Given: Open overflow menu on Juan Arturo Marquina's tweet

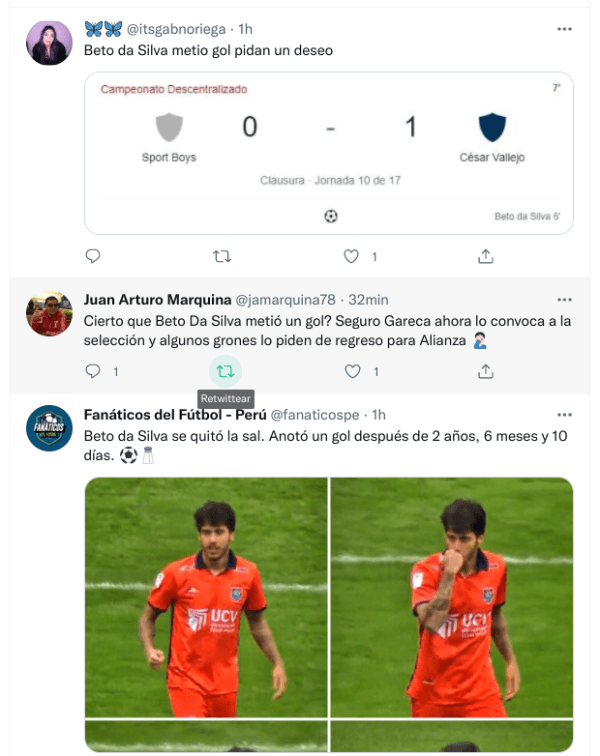Looking at the screenshot, I should [565, 299].
